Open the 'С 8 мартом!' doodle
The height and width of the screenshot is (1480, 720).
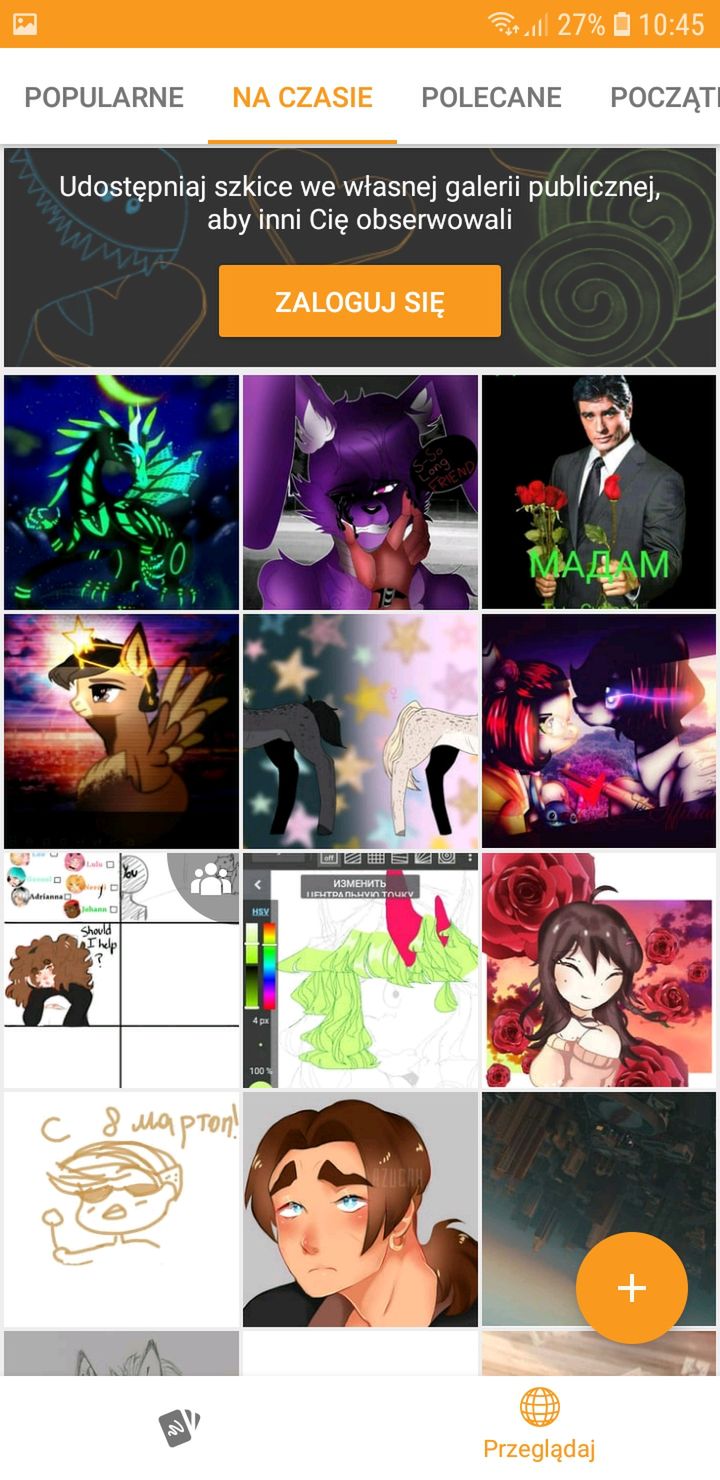[x=122, y=1209]
